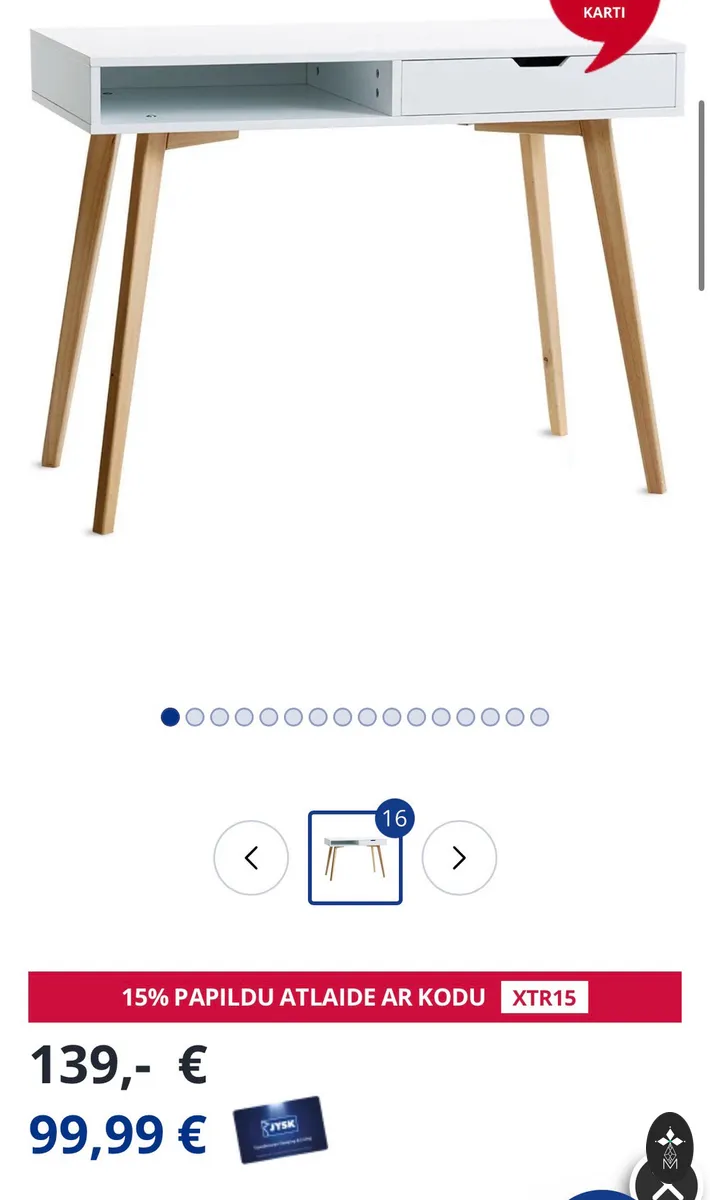This screenshot has width=710, height=1200.
Task: Jump to the last gallery dot
Action: pos(539,717)
